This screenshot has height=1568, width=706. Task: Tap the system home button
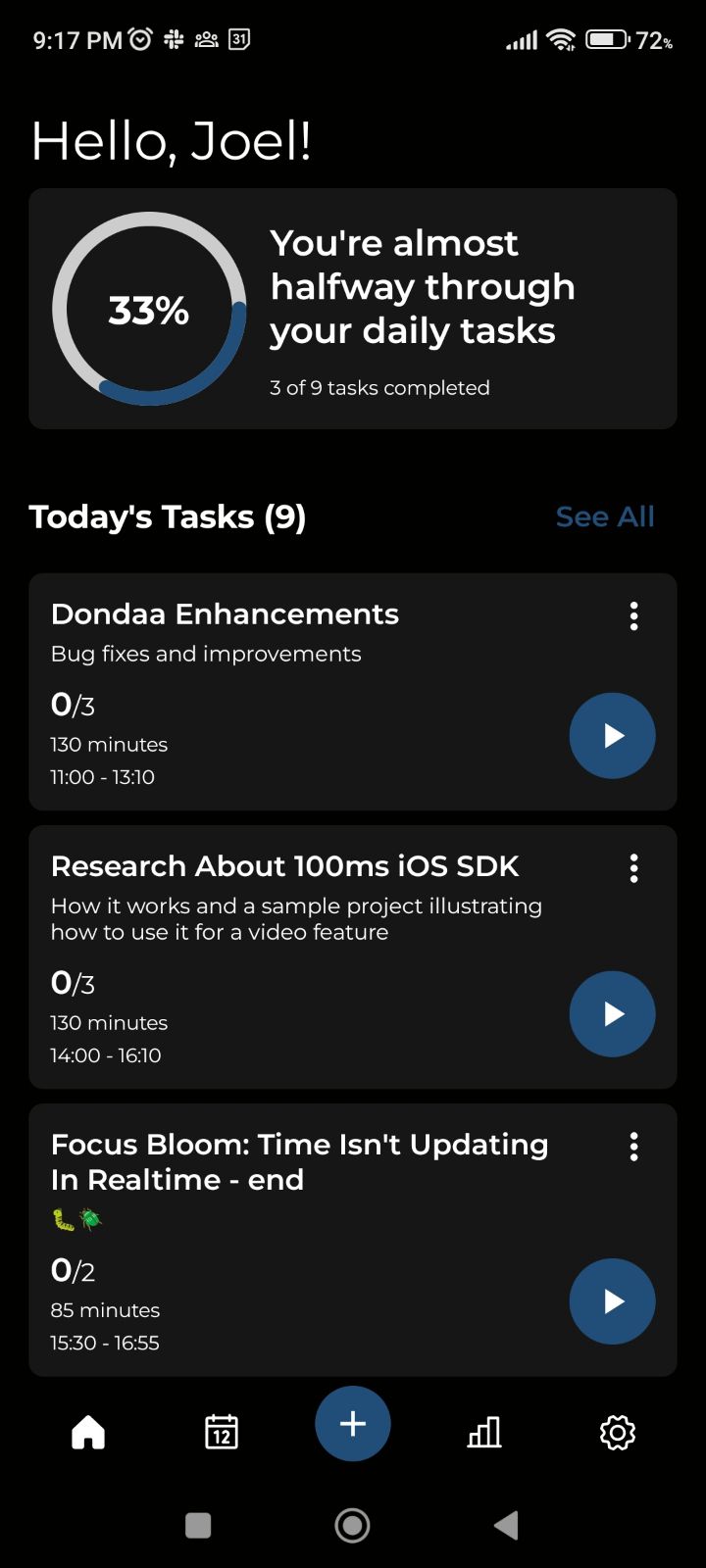point(353,1525)
